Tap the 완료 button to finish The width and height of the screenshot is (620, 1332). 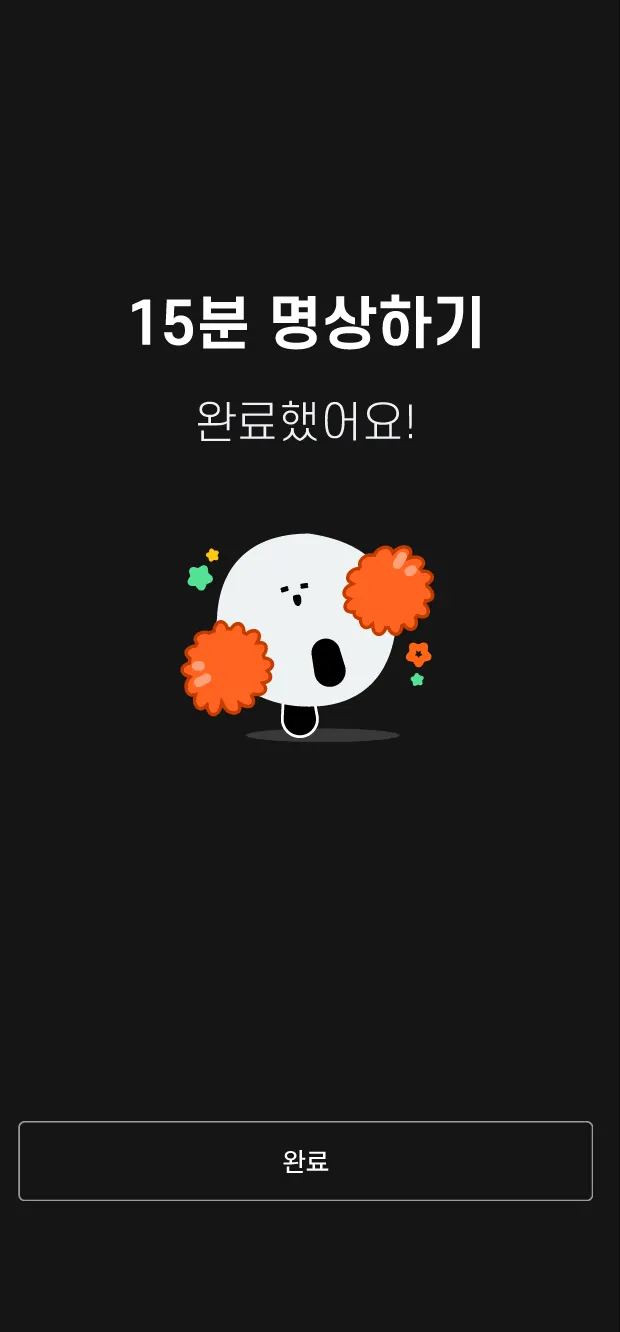point(306,1161)
